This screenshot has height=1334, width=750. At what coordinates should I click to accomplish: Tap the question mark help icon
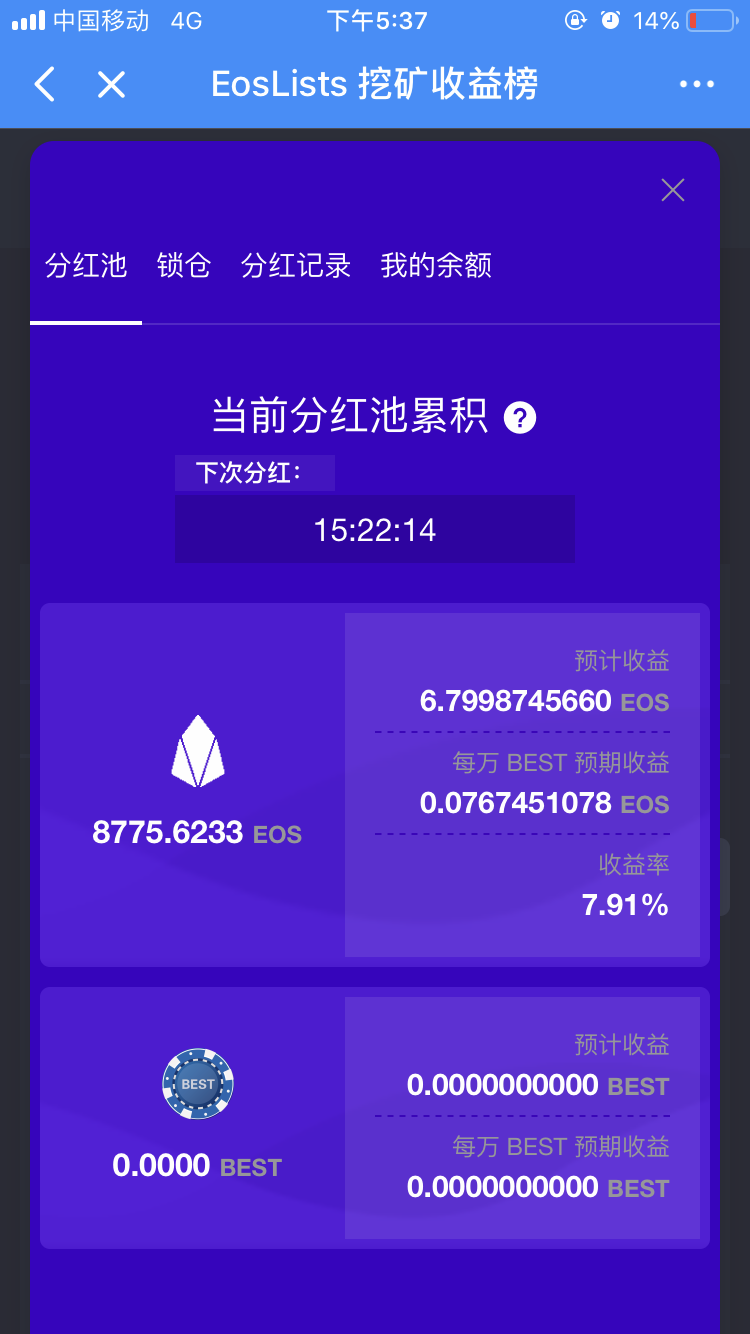click(x=520, y=417)
